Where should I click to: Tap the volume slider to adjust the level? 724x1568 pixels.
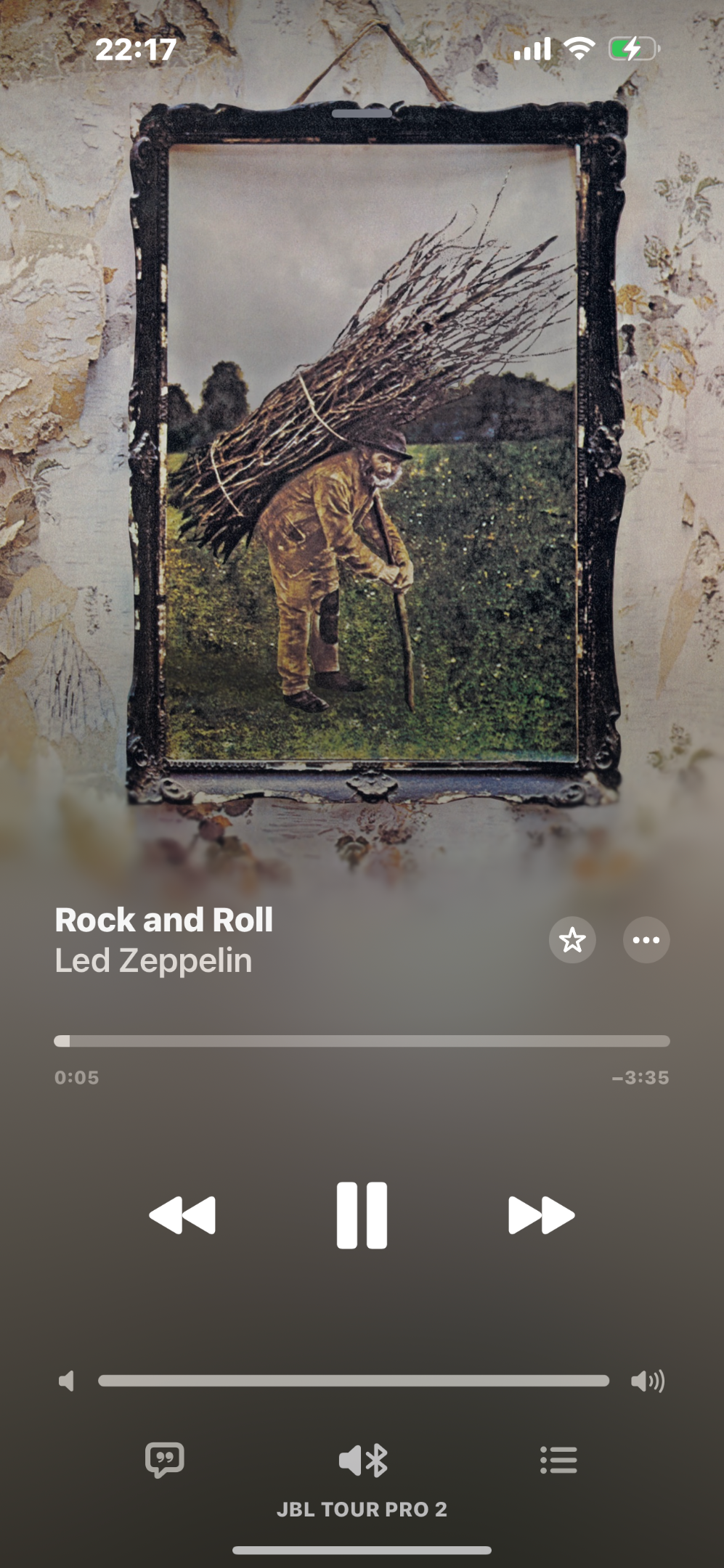(x=354, y=1381)
